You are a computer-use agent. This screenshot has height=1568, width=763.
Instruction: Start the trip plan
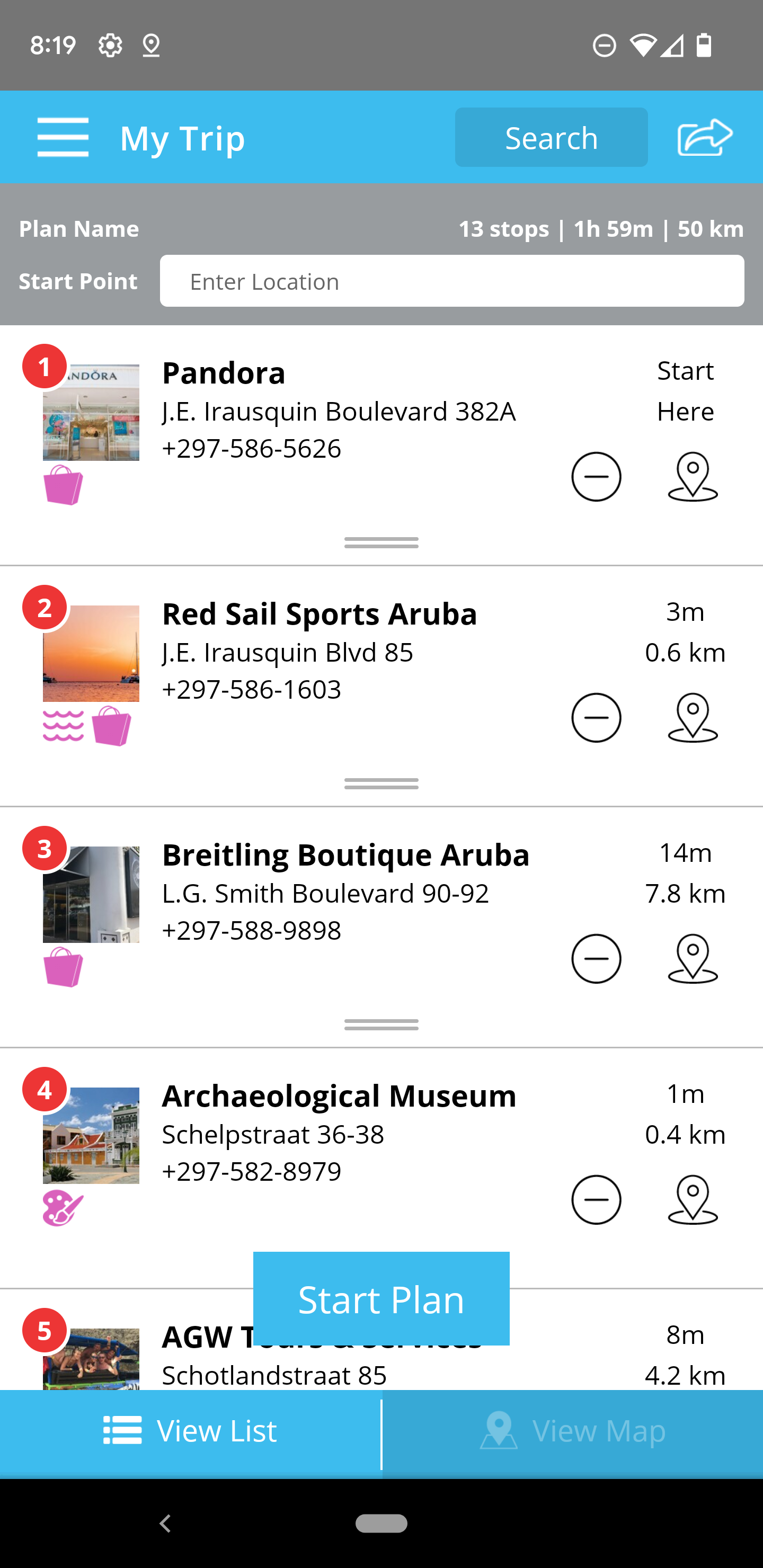tap(381, 1299)
